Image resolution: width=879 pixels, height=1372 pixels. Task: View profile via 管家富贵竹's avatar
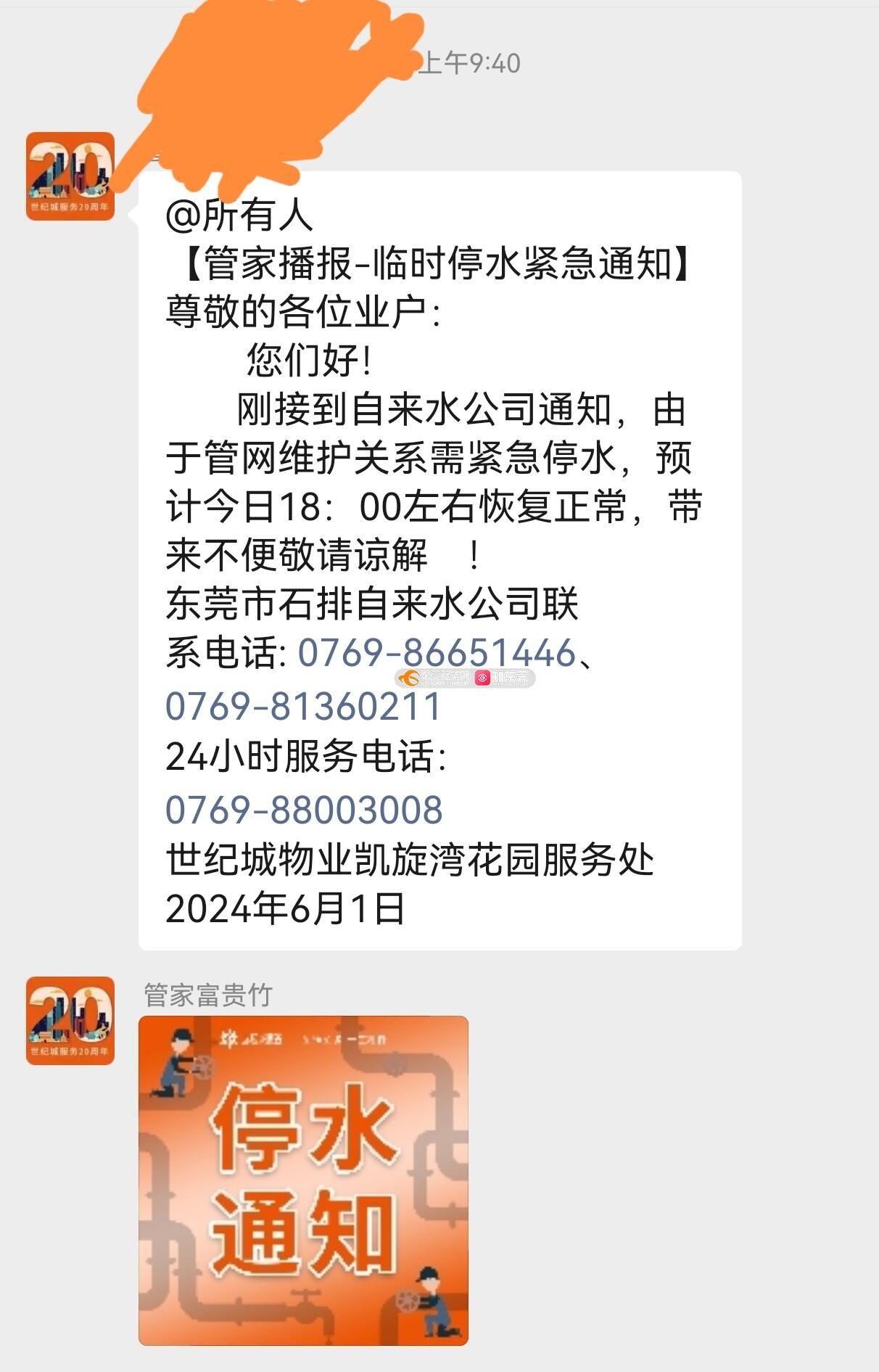(x=70, y=1020)
